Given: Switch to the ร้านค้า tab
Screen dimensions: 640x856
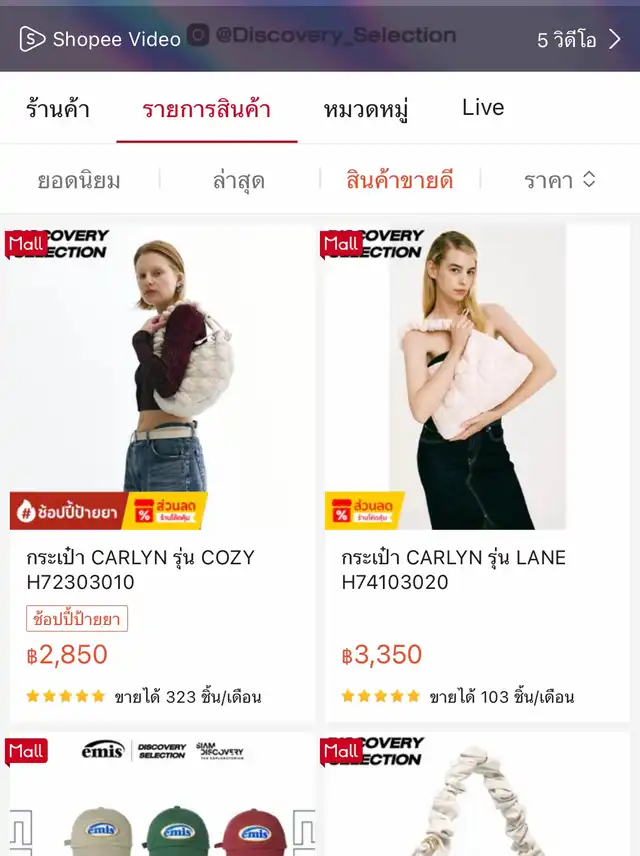Looking at the screenshot, I should point(58,109).
